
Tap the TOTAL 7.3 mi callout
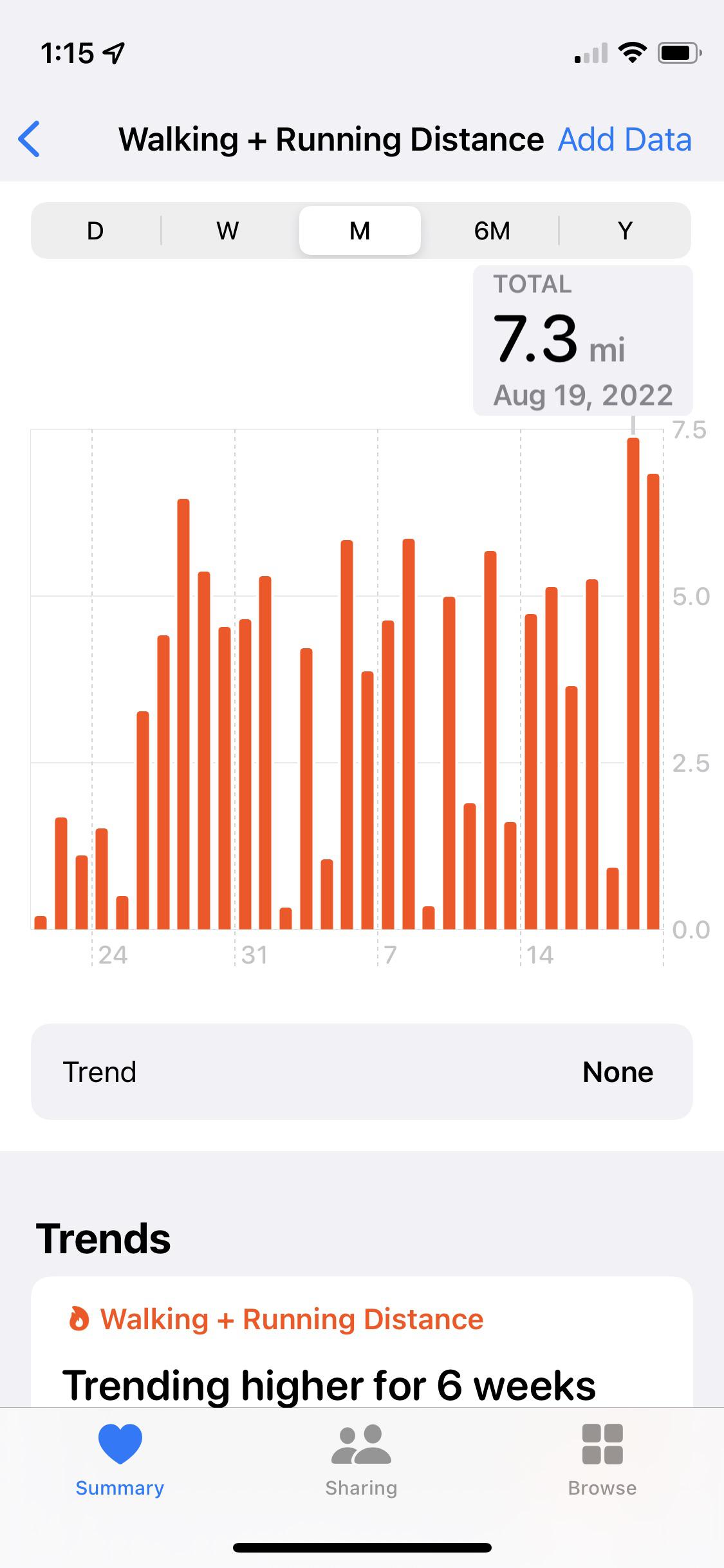[x=582, y=338]
